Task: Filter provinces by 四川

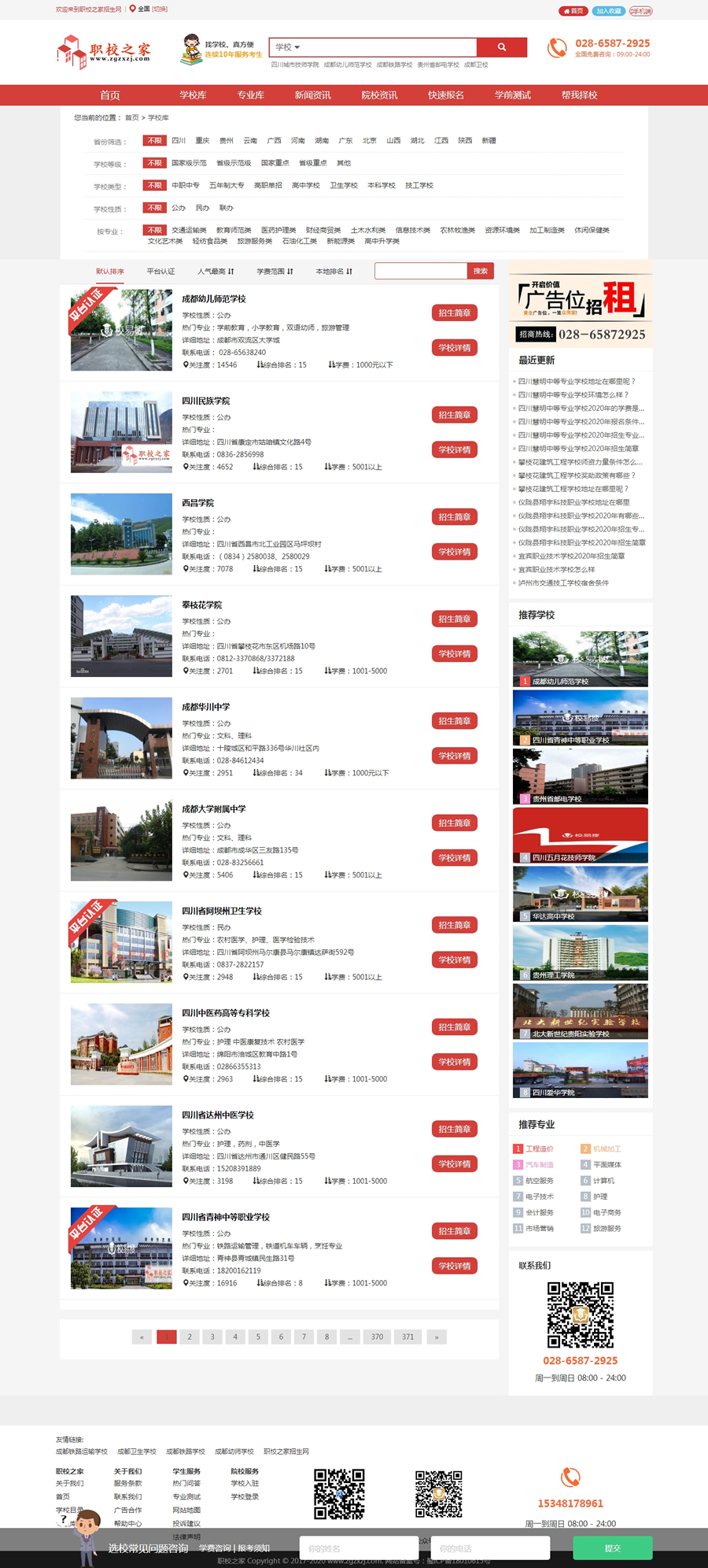Action: pos(179,141)
